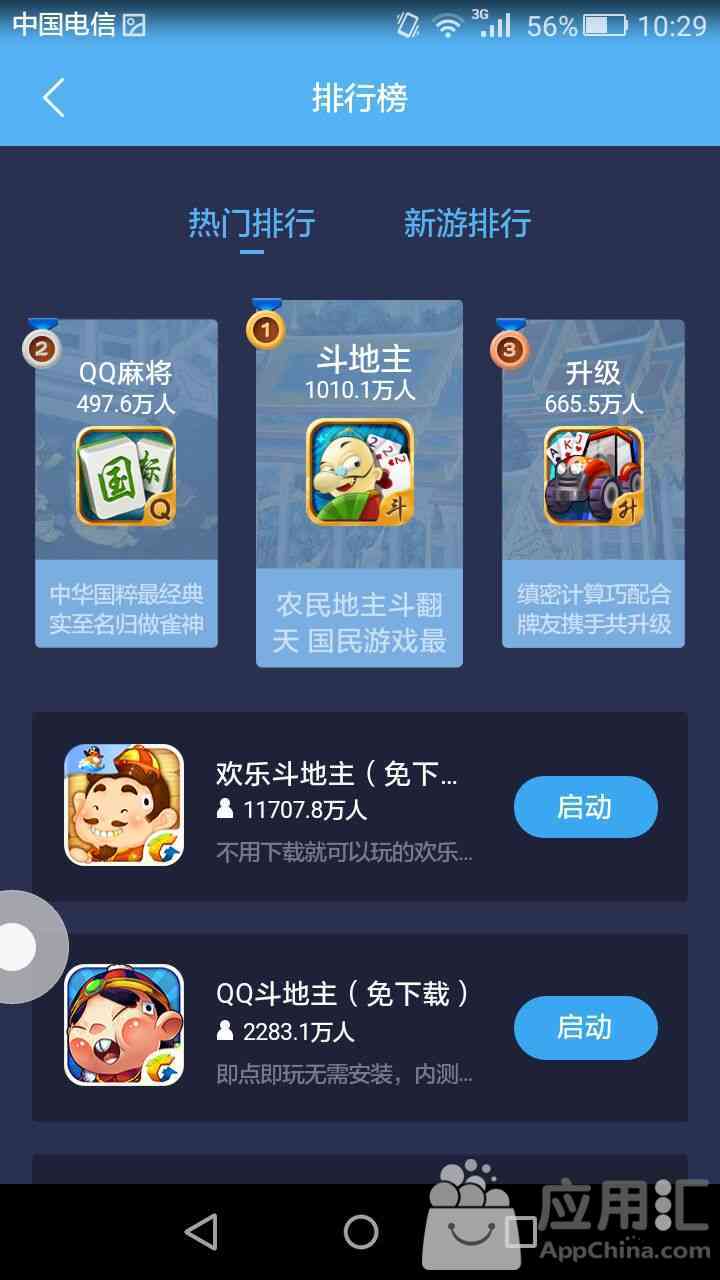Go back using the top arrow

[x=54, y=98]
